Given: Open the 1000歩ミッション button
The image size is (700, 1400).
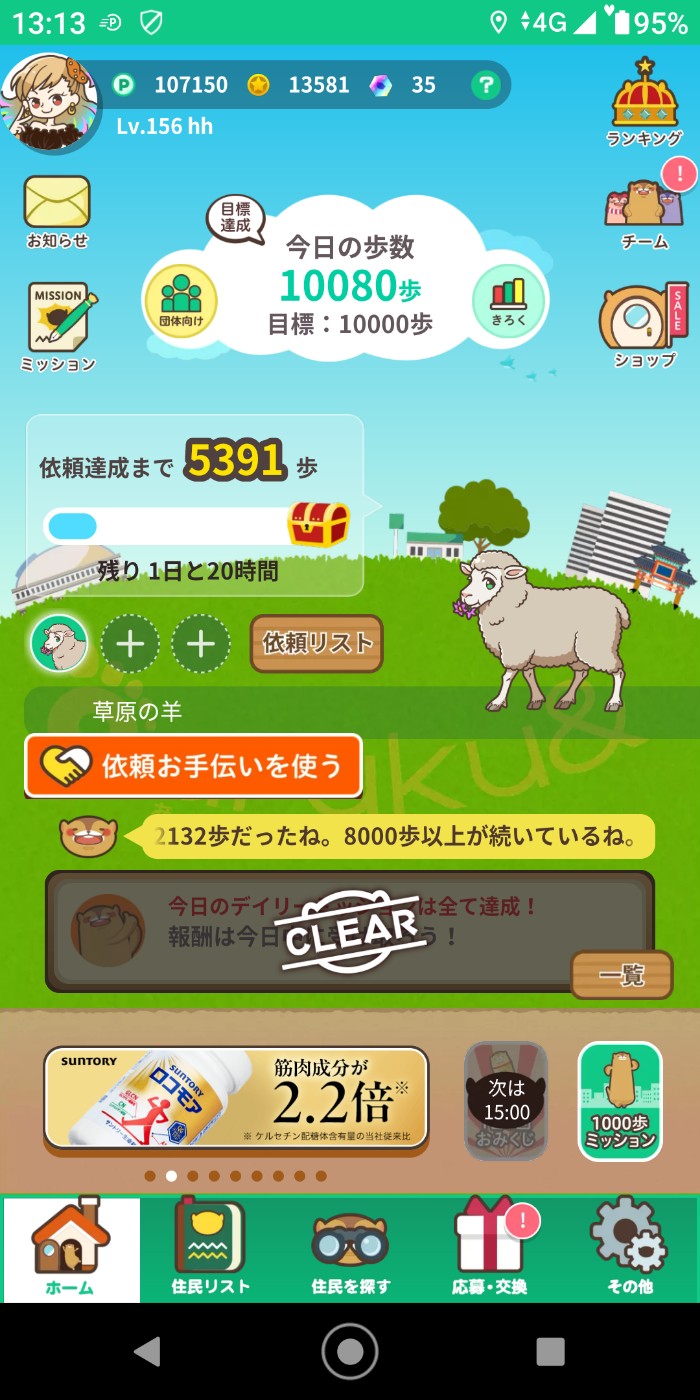Looking at the screenshot, I should coord(620,1101).
